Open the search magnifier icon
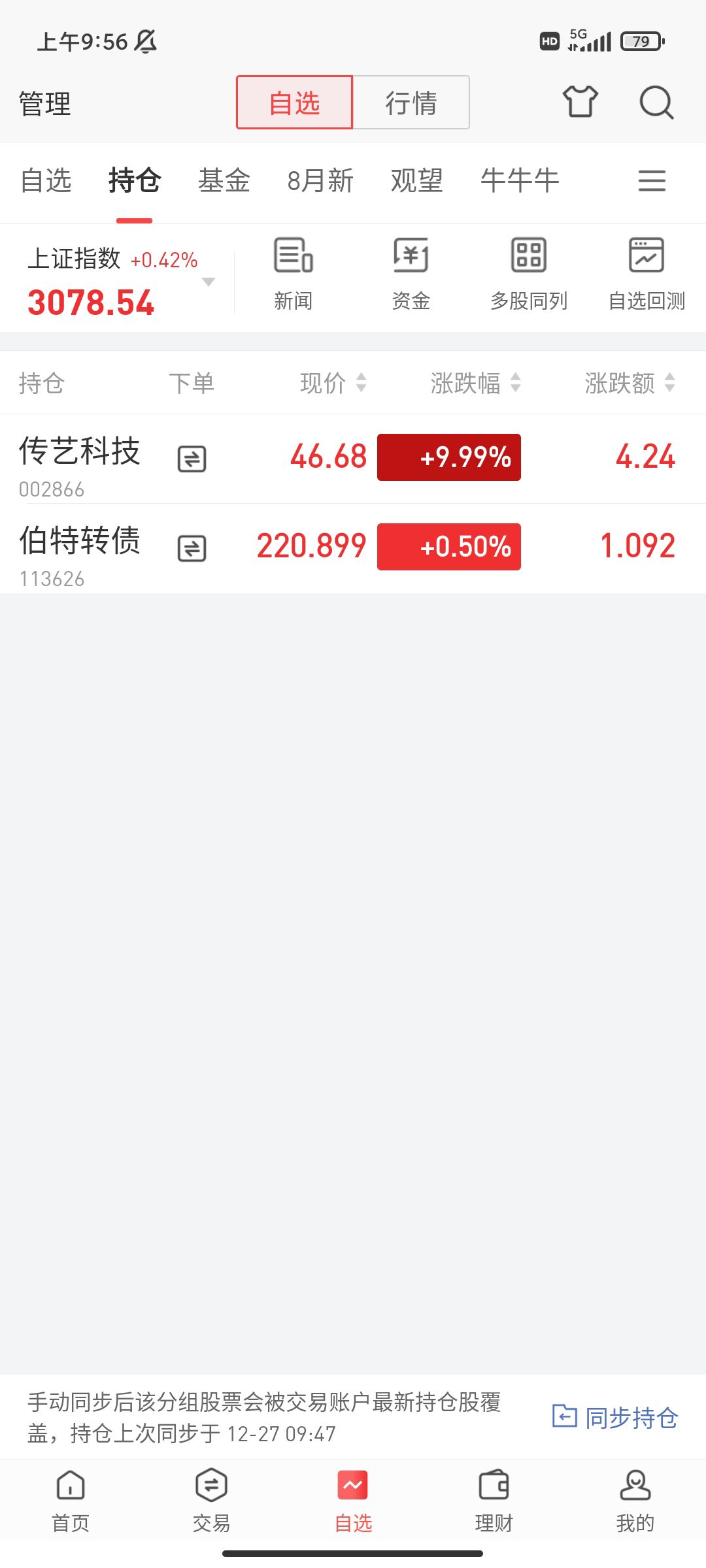Screen dimensions: 706x1568 coord(656,103)
